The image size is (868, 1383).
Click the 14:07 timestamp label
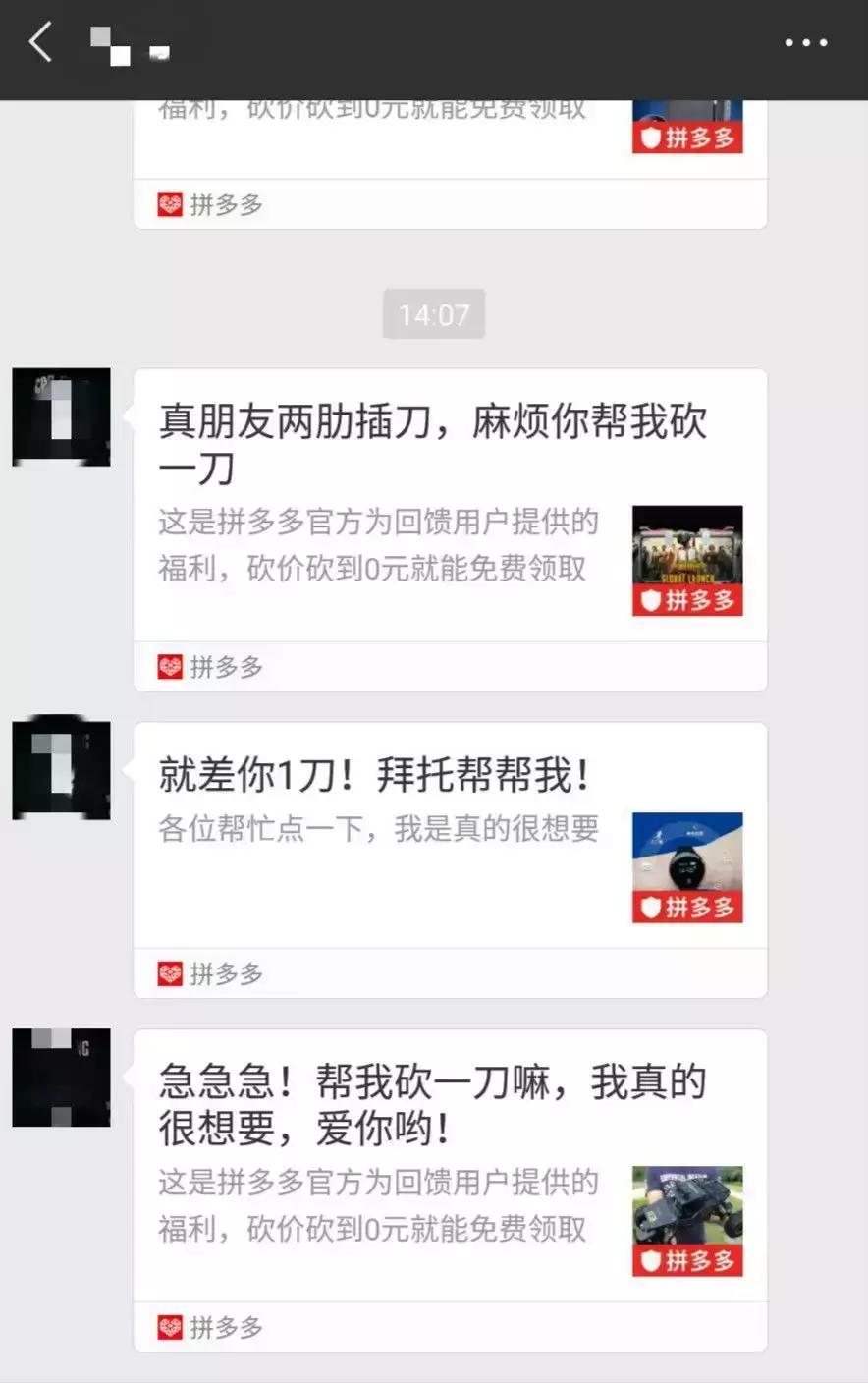click(434, 314)
